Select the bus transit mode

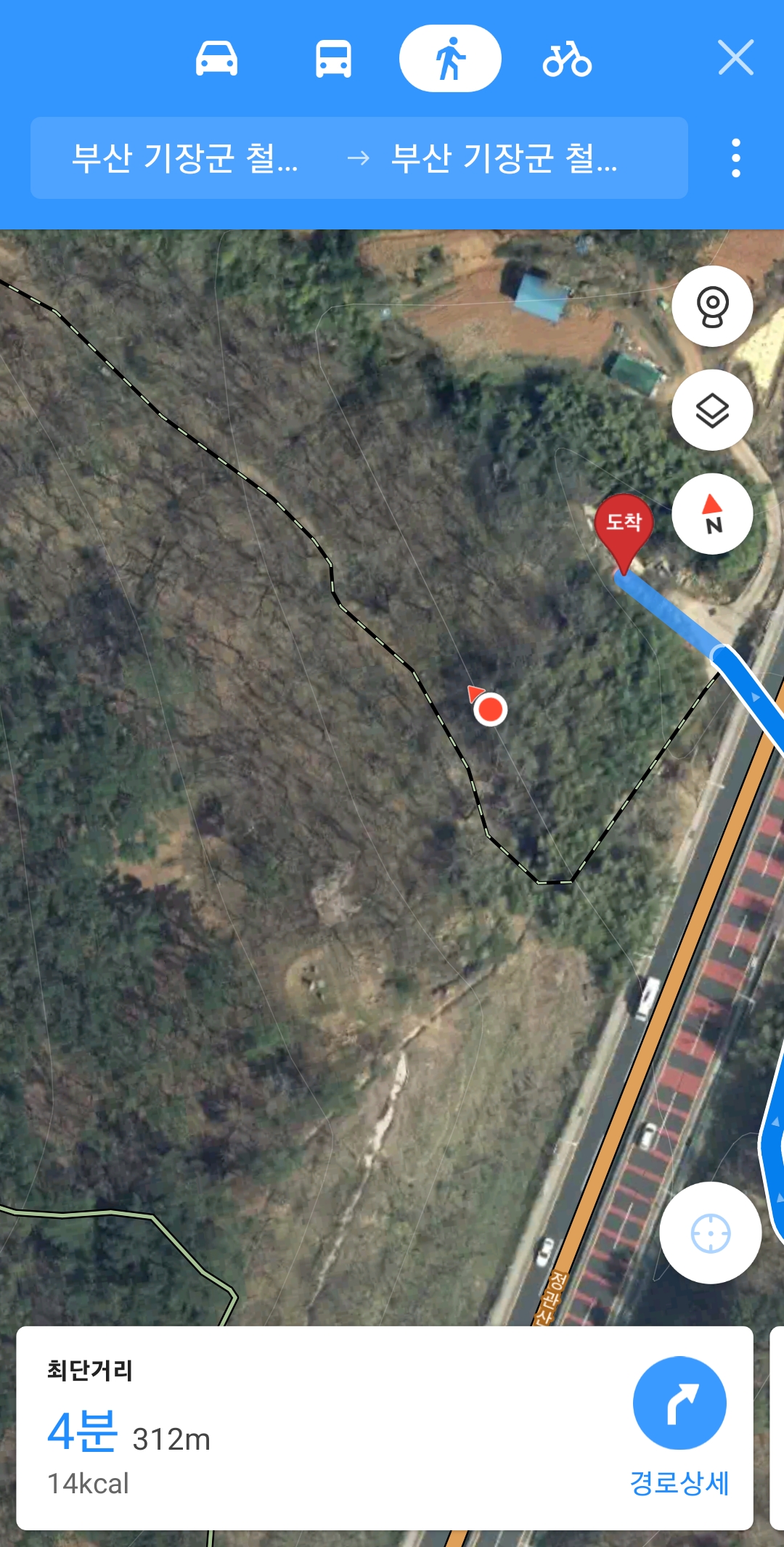pos(333,59)
